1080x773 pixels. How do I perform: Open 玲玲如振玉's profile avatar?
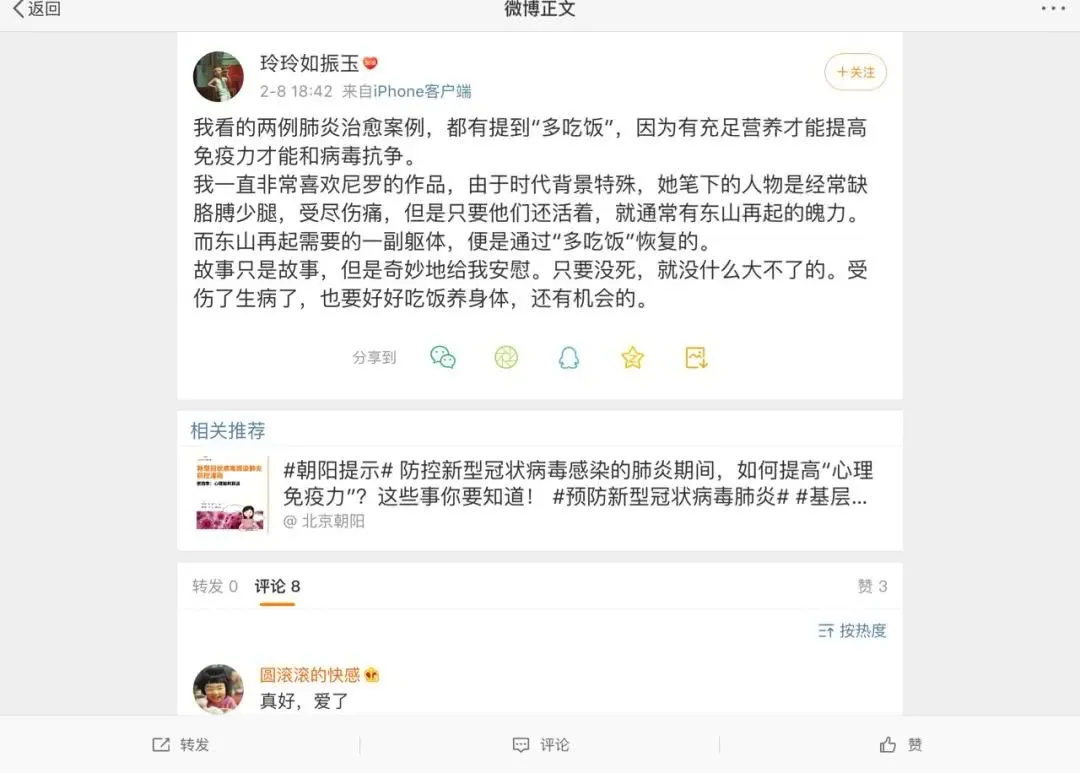pyautogui.click(x=218, y=77)
